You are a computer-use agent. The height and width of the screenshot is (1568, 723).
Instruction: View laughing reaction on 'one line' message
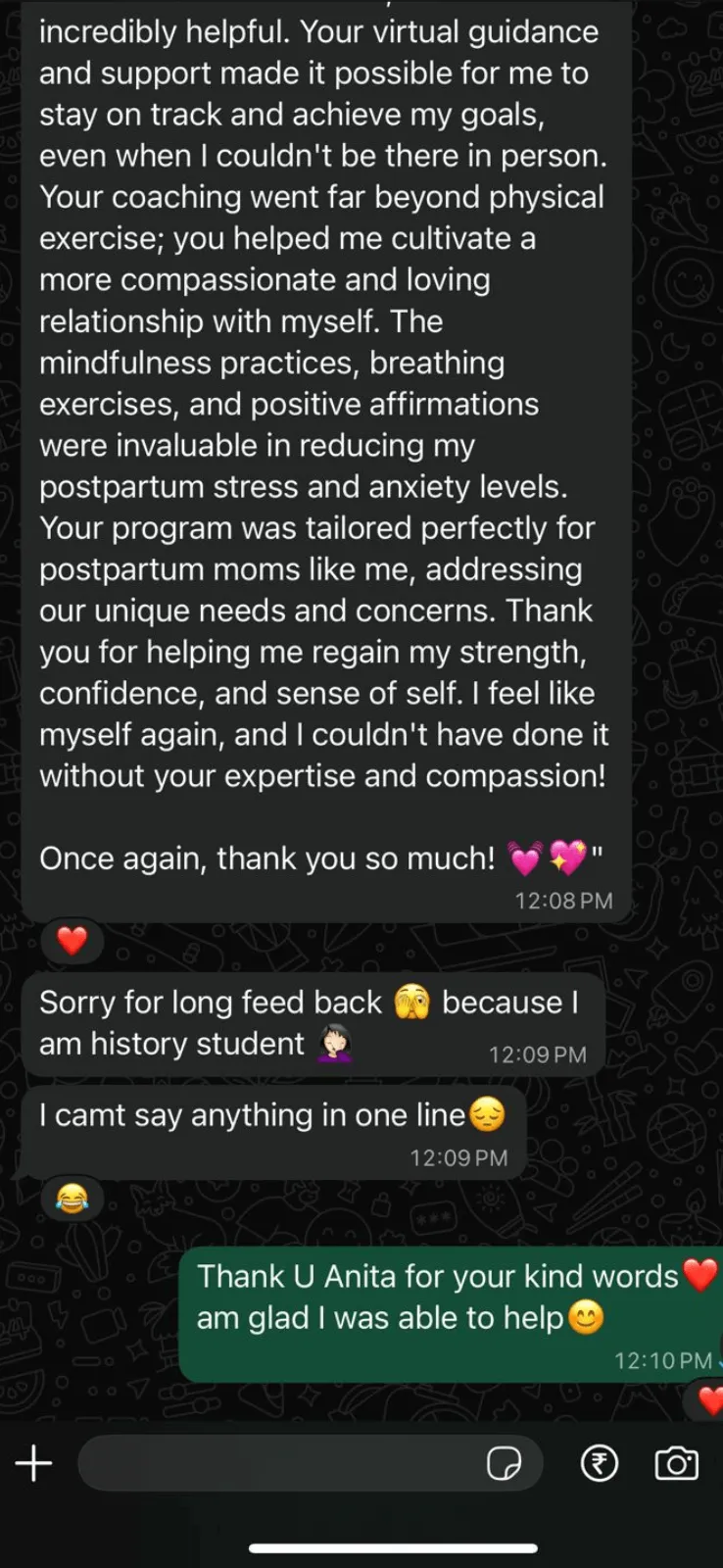pyautogui.click(x=72, y=1198)
